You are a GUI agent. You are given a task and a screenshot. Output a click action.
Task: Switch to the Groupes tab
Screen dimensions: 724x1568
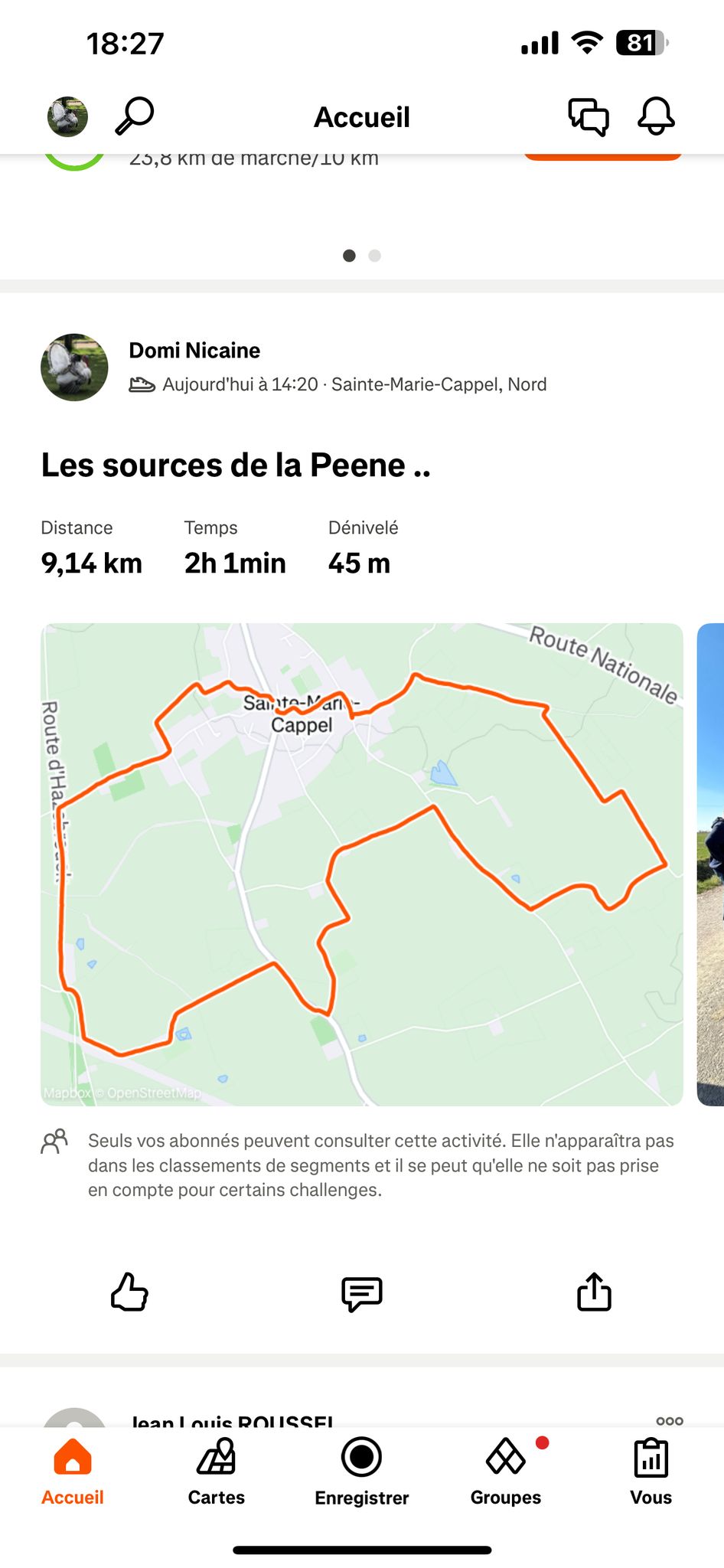pyautogui.click(x=506, y=1472)
